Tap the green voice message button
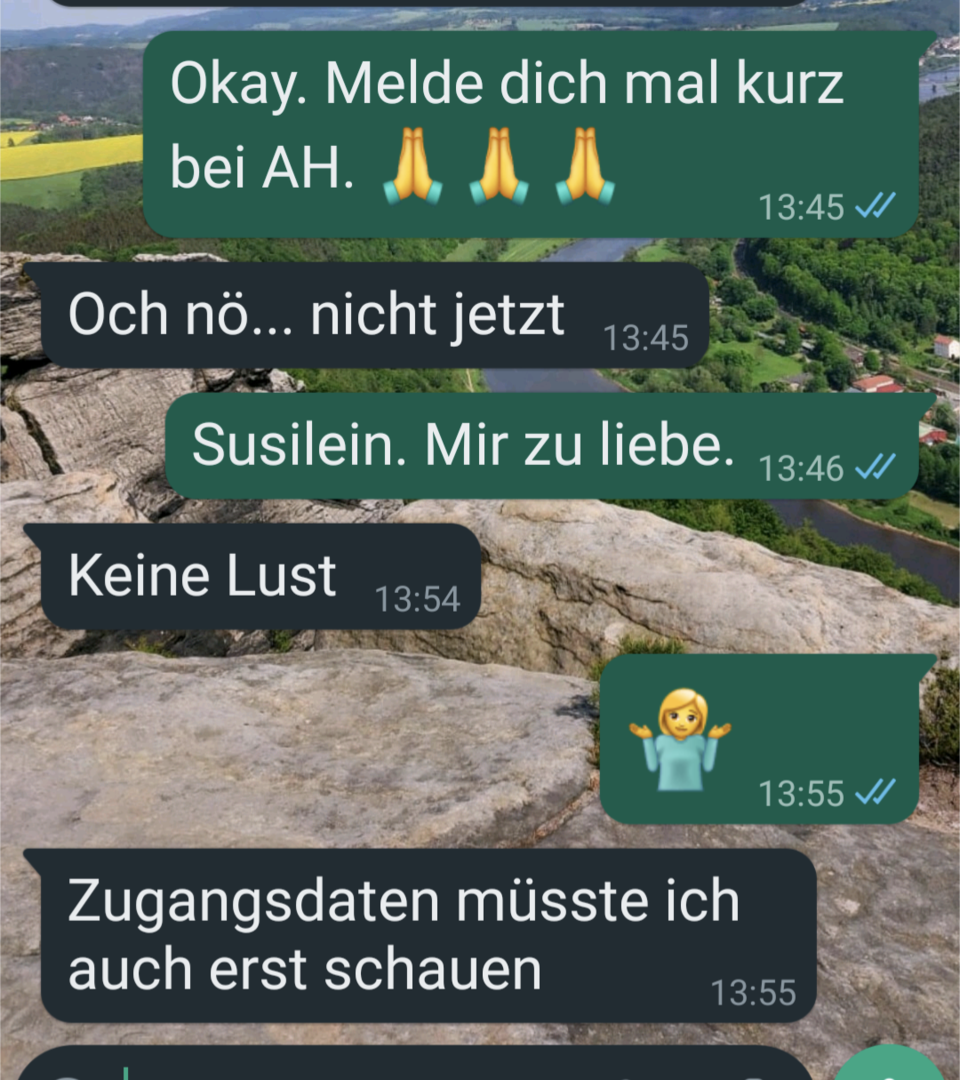The image size is (960, 1080). click(x=889, y=1068)
